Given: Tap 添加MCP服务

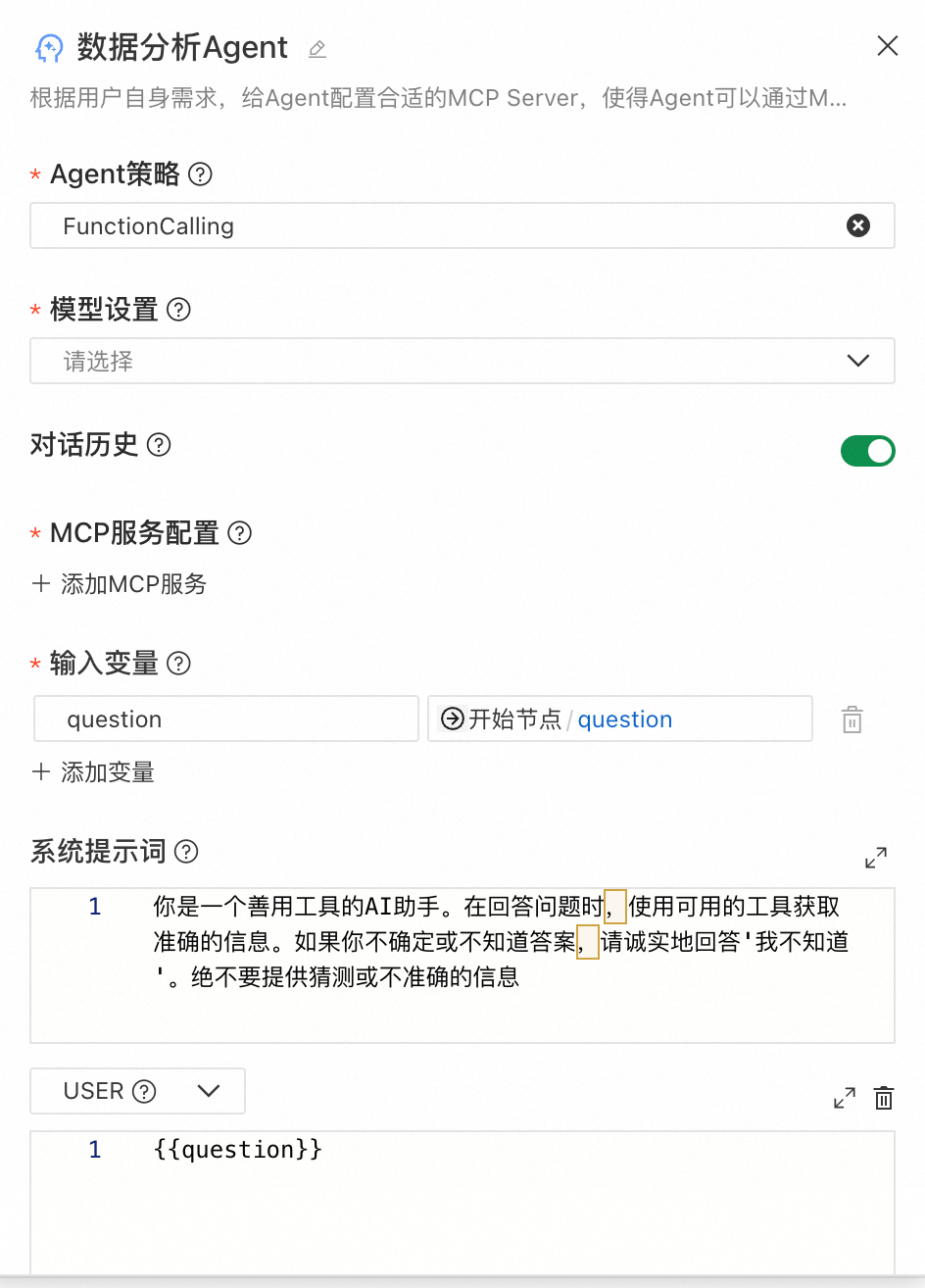Looking at the screenshot, I should [120, 584].
